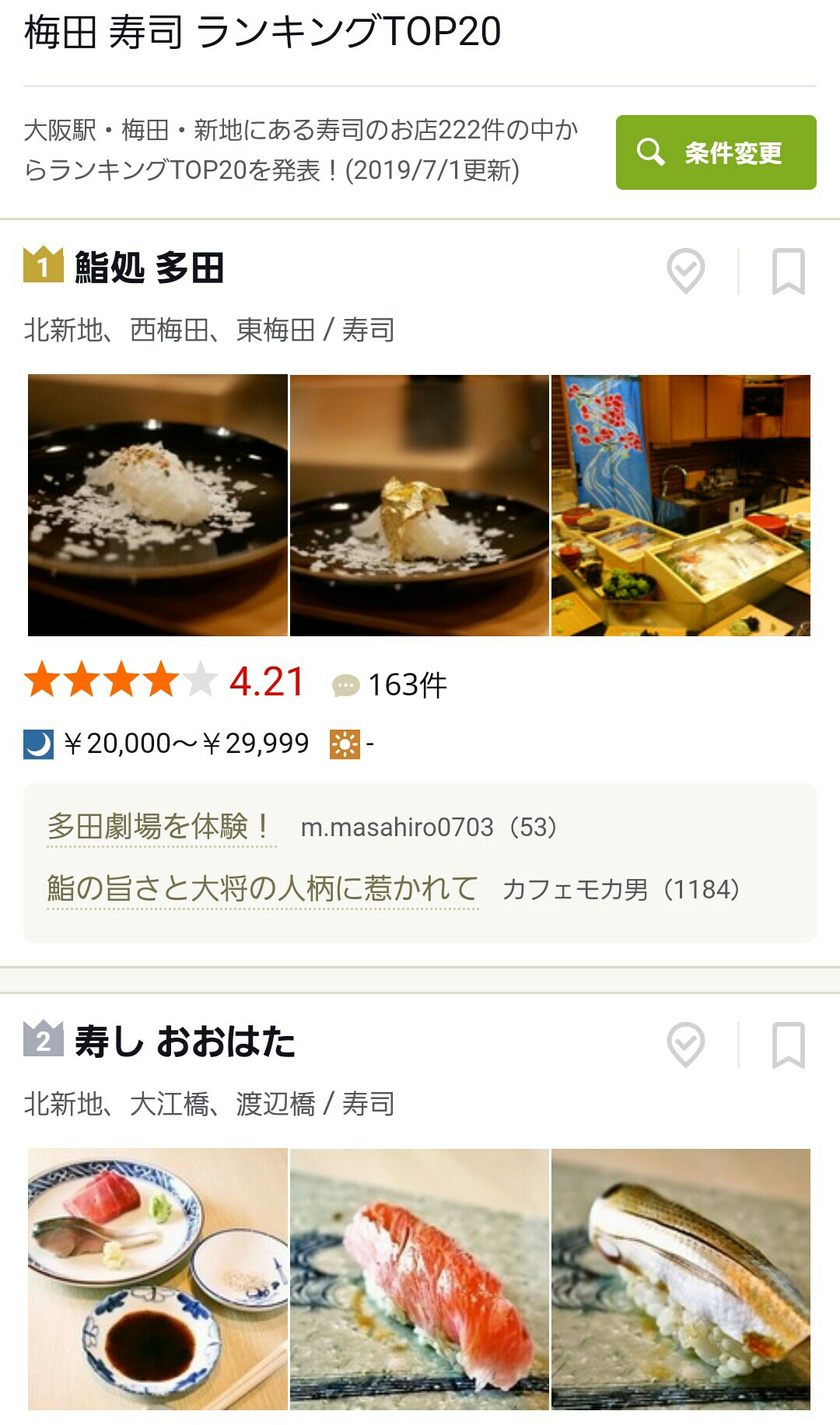Tap the 条件変更 search conditions button
This screenshot has height=1425, width=840.
coord(716,152)
